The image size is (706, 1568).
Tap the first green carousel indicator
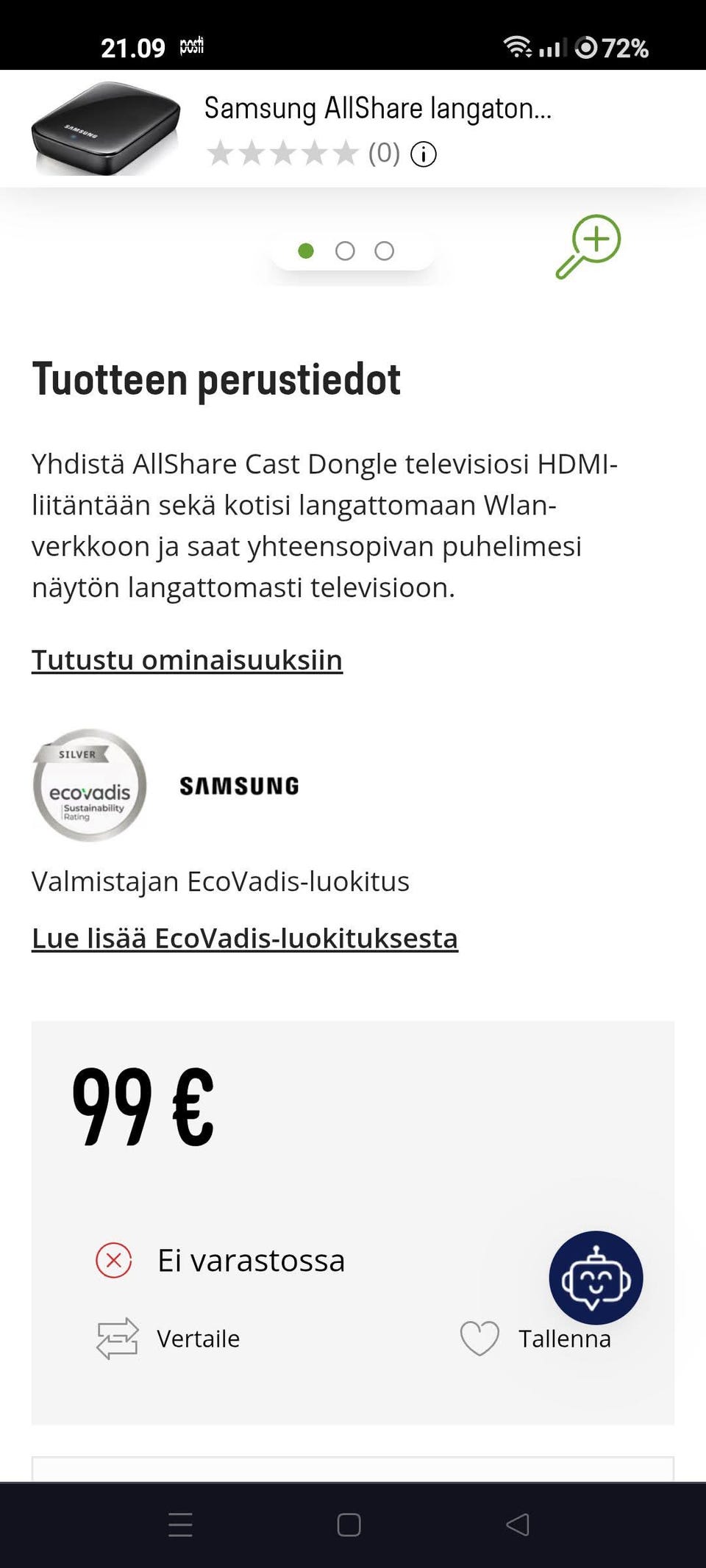click(x=306, y=251)
